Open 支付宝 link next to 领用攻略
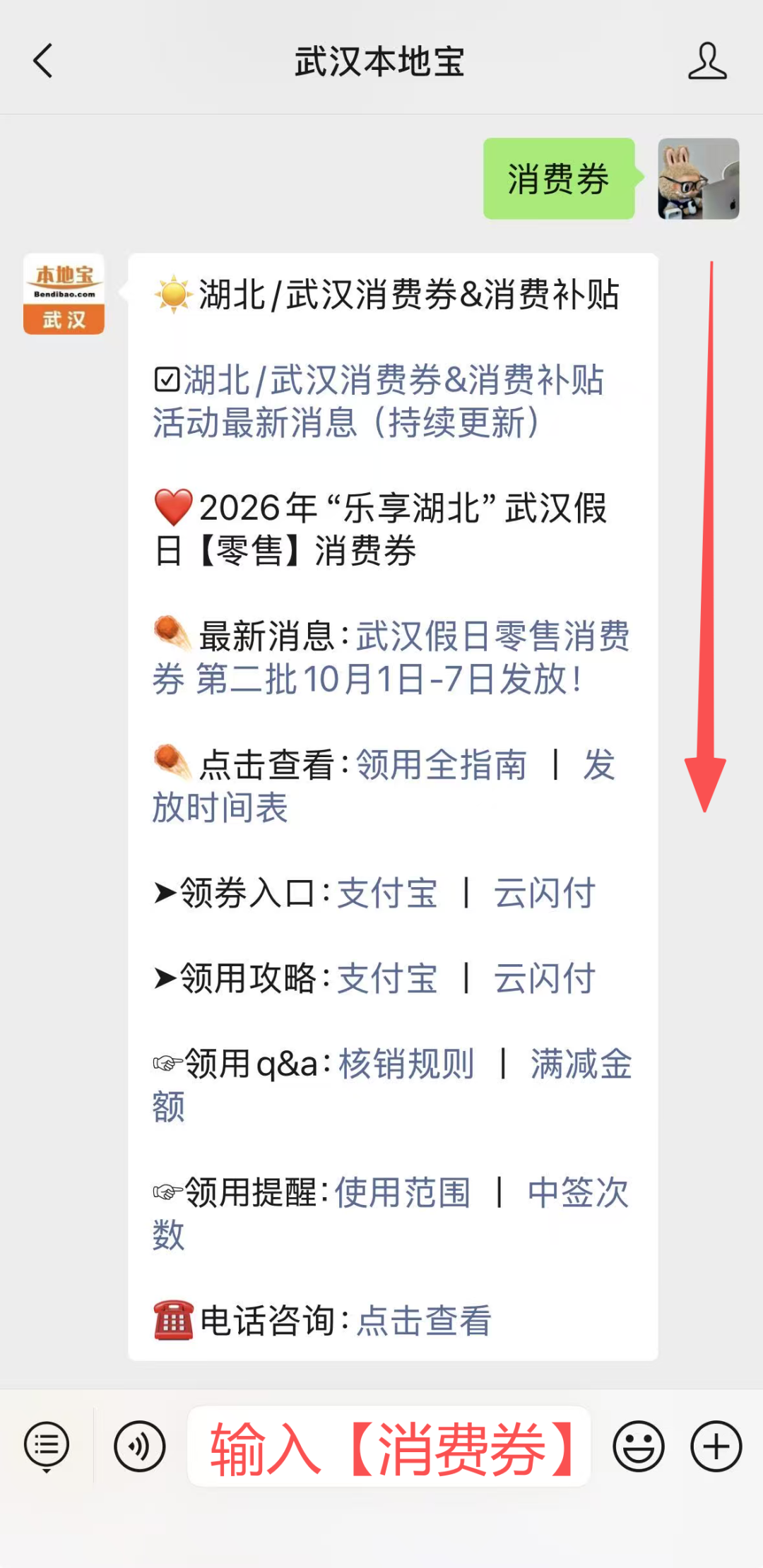 387,979
